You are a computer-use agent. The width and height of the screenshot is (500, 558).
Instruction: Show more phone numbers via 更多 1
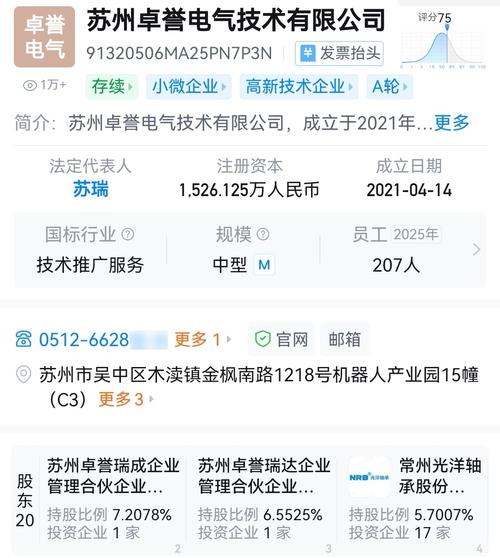point(202,339)
